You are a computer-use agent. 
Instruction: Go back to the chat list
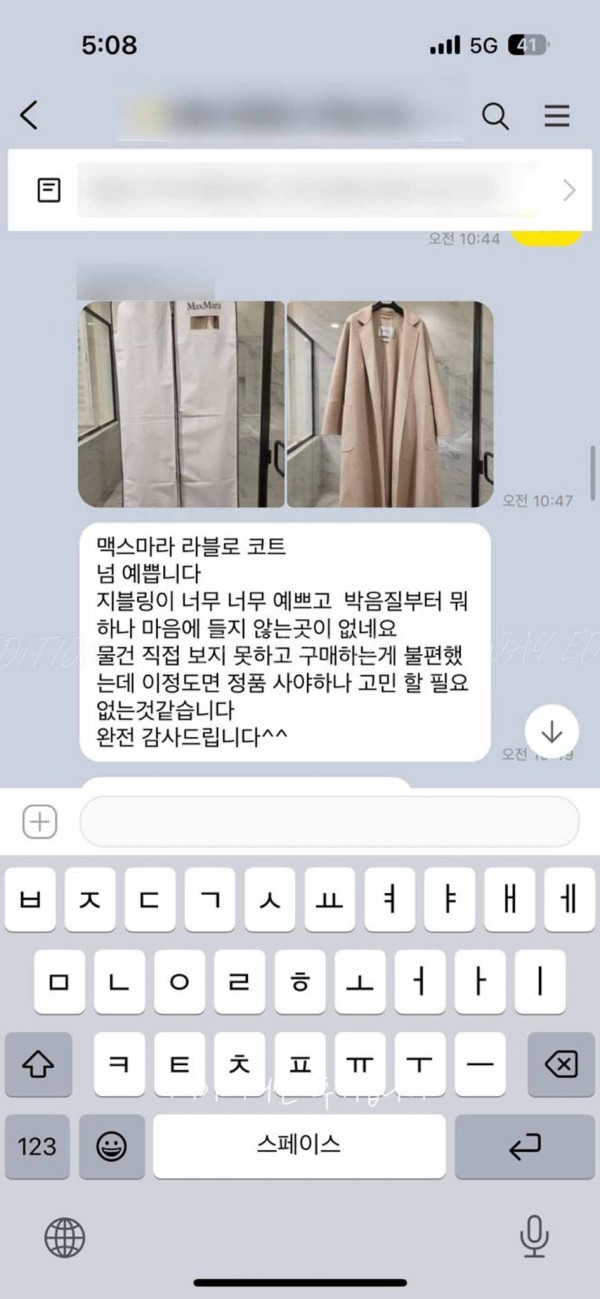click(30, 116)
